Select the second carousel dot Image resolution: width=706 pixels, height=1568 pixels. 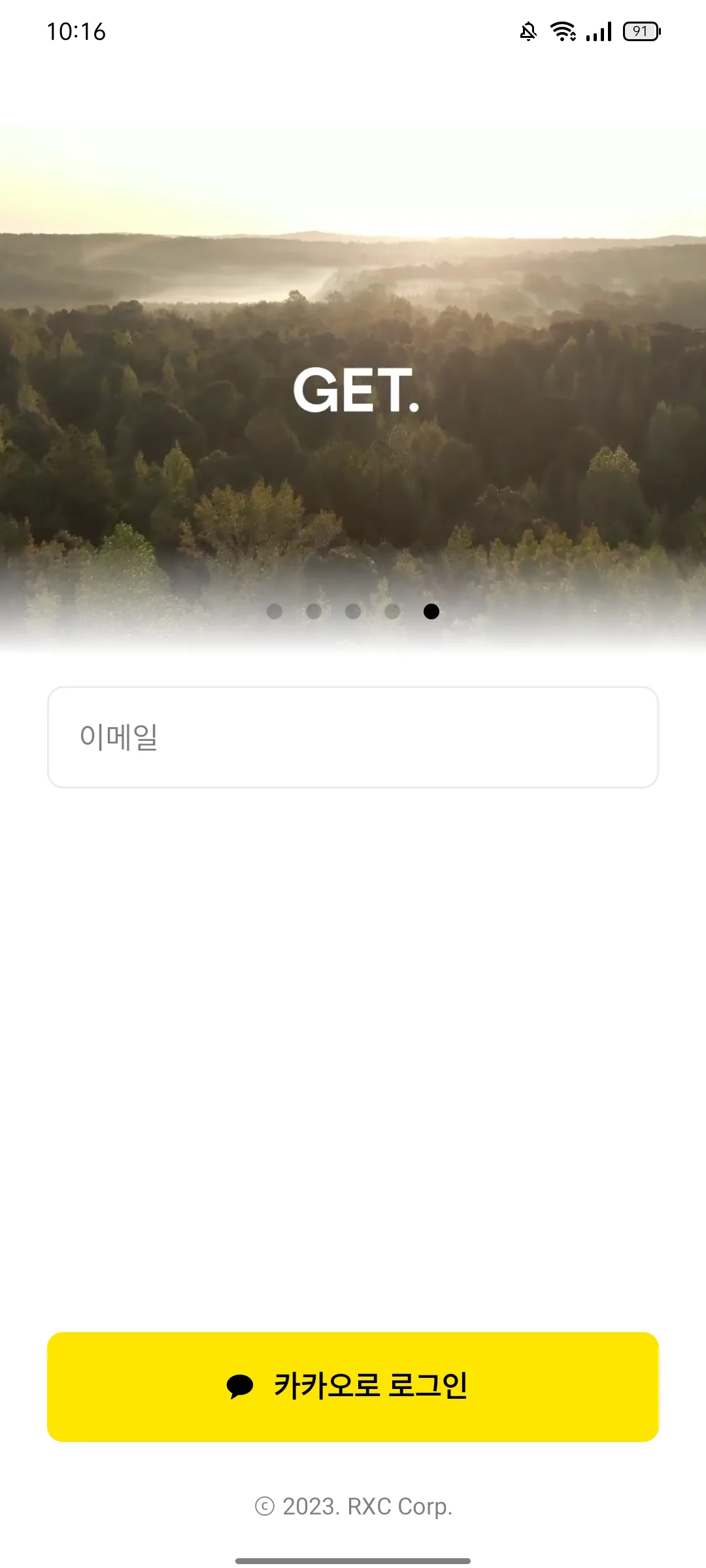(315, 612)
